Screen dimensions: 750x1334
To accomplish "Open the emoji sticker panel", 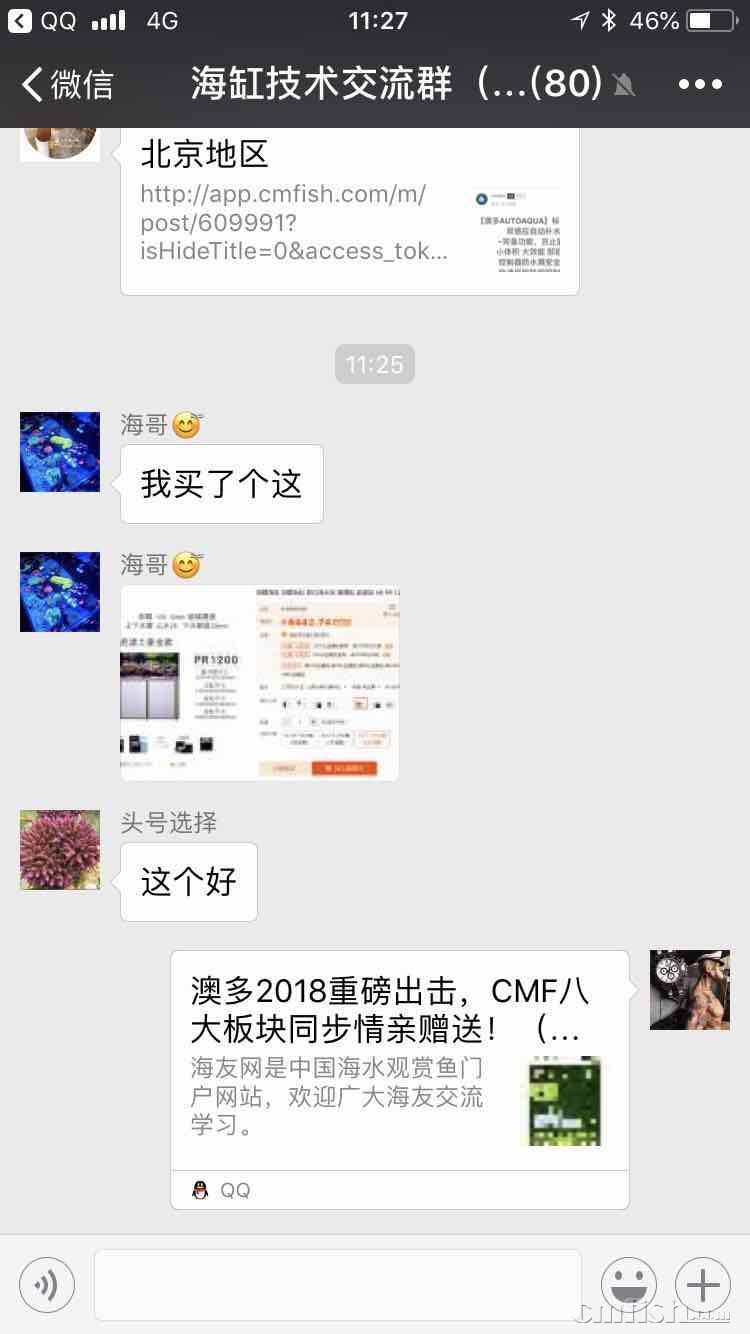I will pos(629,1285).
